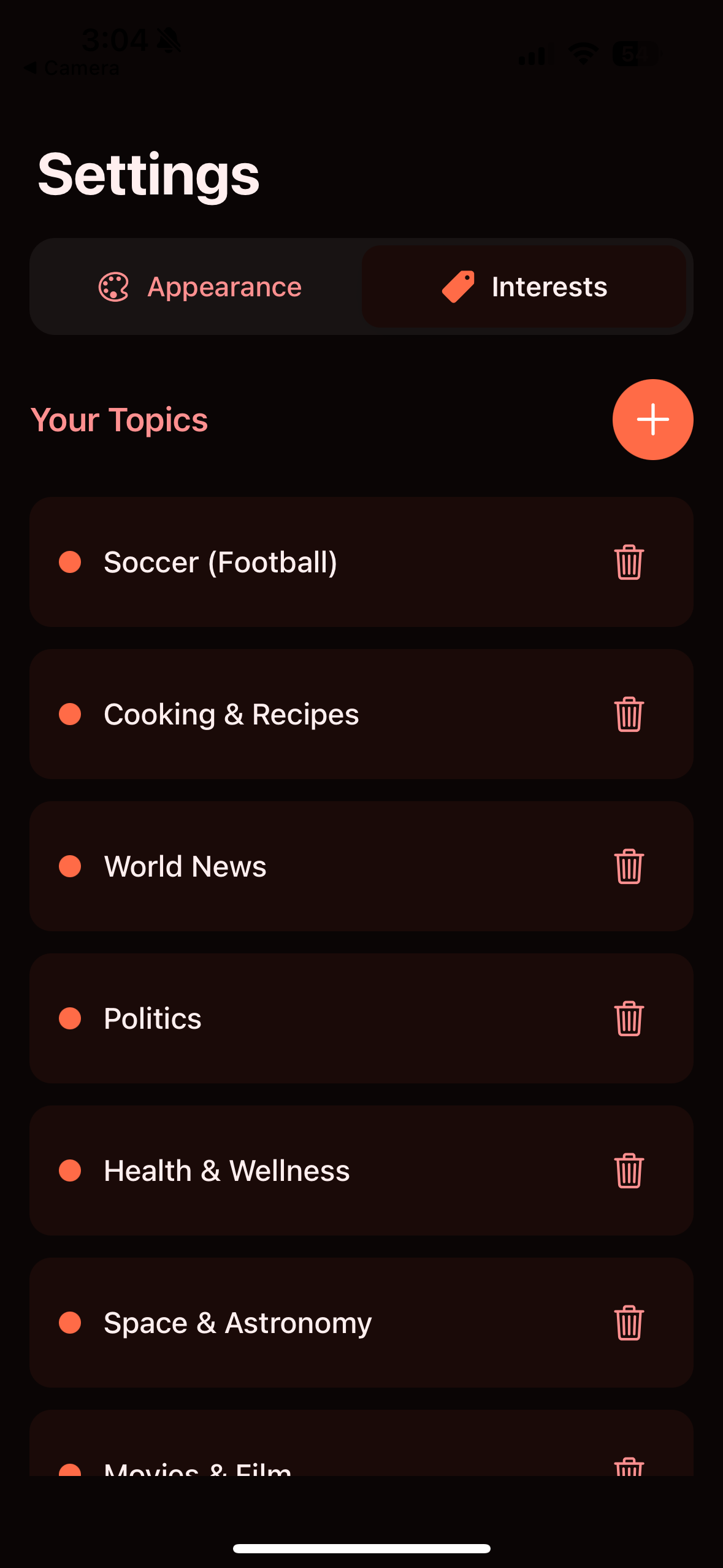The image size is (723, 1568).
Task: Delete the Politics topic
Action: coord(629,1018)
